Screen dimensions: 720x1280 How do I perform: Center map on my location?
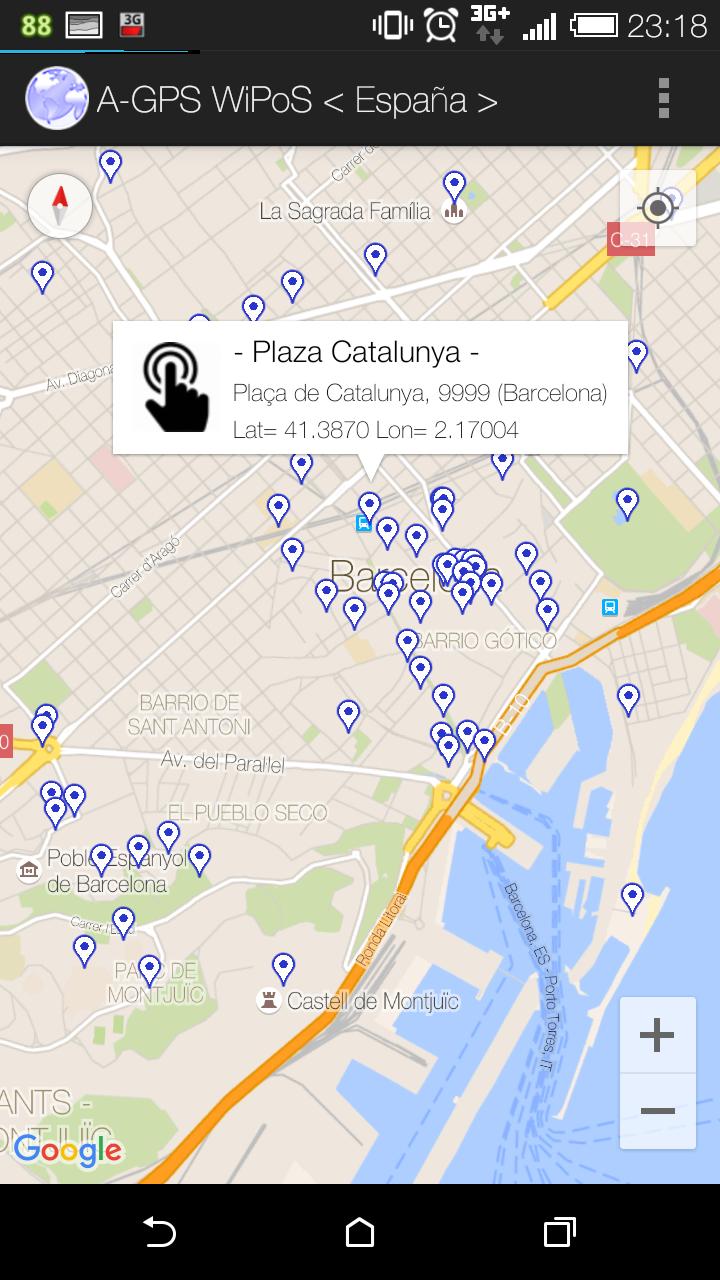658,208
